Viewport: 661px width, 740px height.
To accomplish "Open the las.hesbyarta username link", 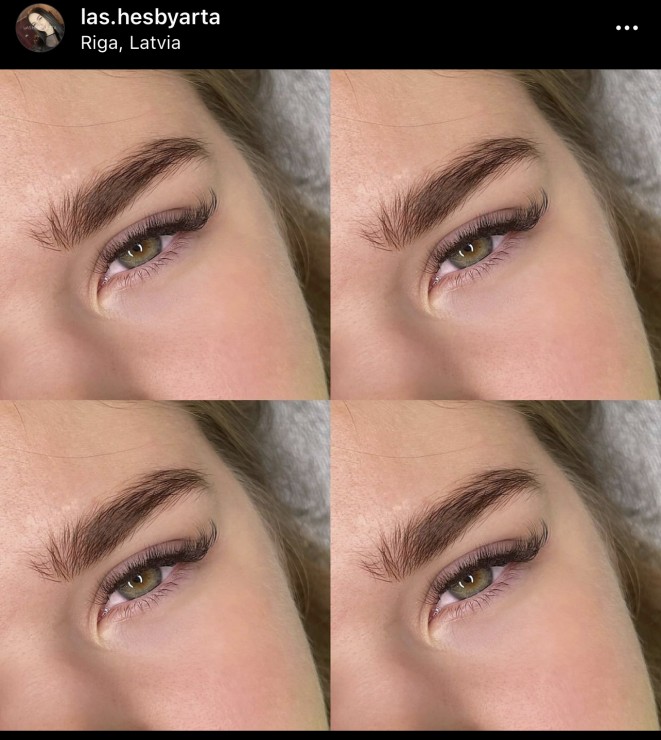I will (150, 17).
